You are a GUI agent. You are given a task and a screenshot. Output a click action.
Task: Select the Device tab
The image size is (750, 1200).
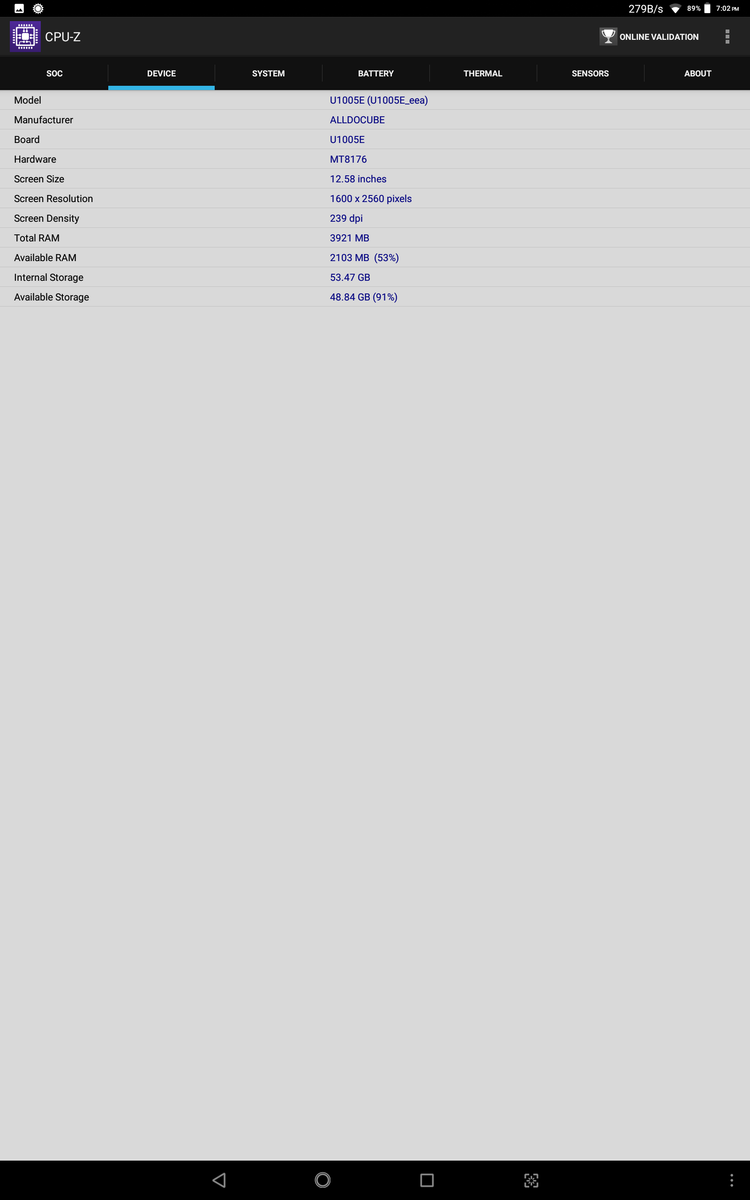[x=161, y=73]
